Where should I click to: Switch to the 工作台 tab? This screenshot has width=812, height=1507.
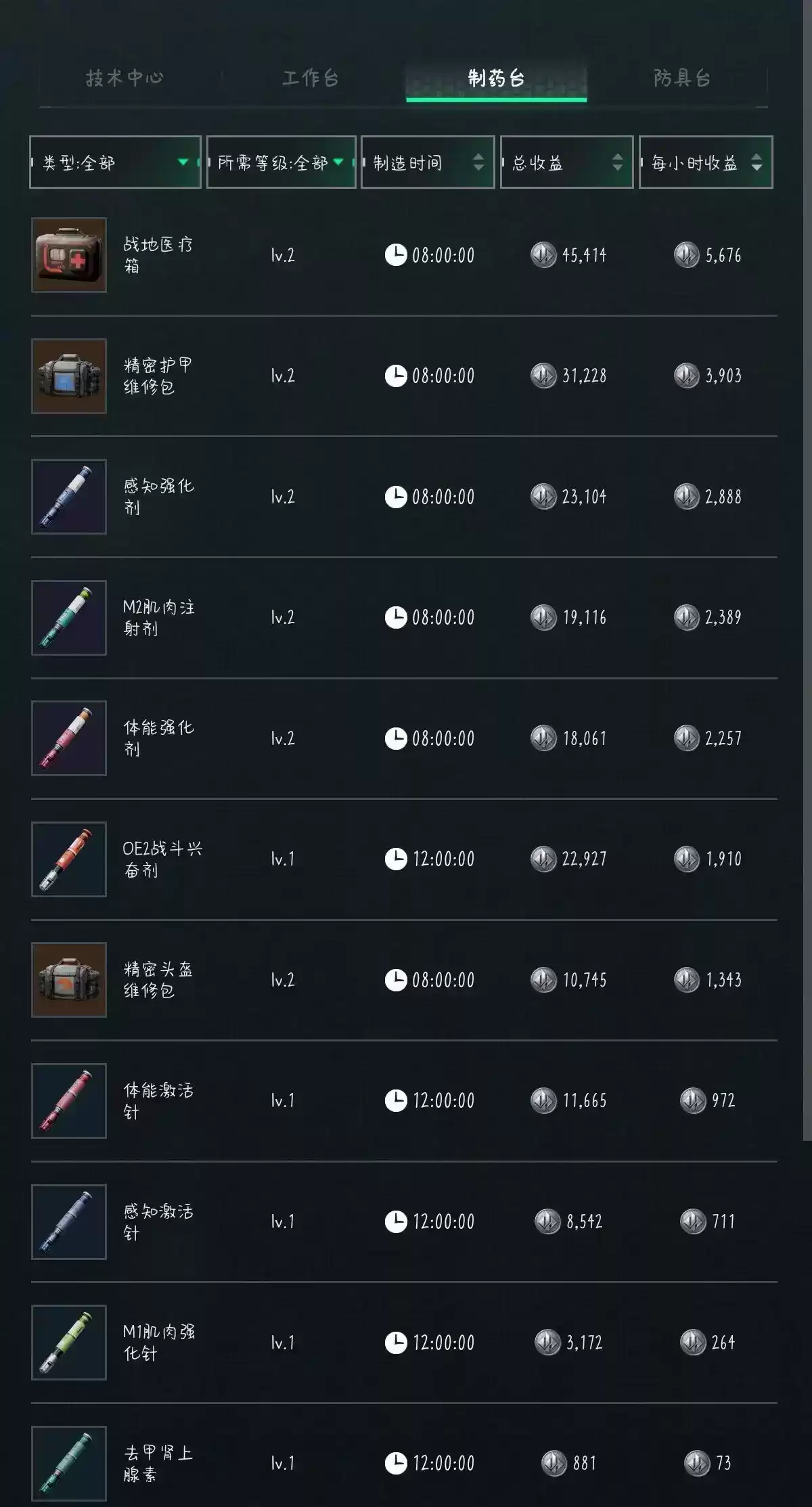click(x=310, y=78)
